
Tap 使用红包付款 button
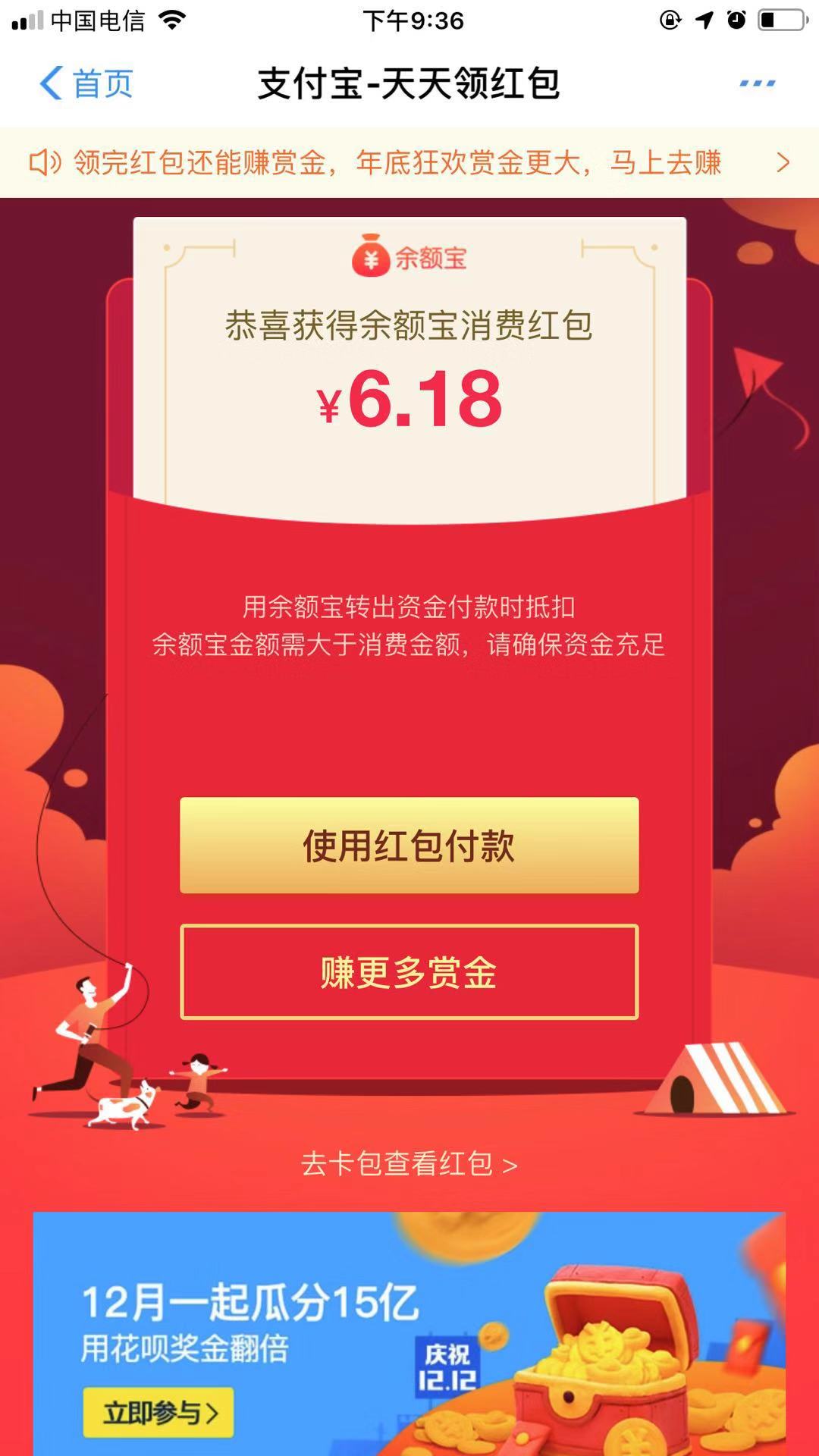(x=409, y=845)
